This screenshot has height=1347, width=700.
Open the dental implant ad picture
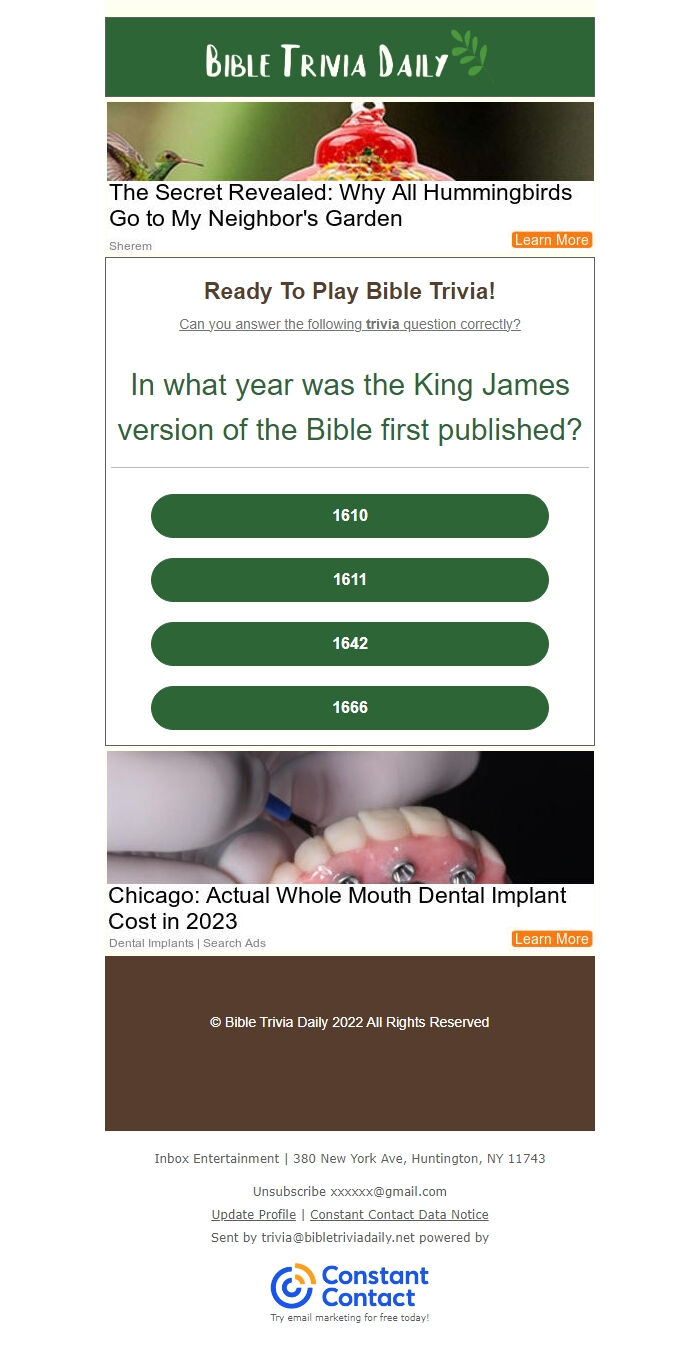(350, 817)
